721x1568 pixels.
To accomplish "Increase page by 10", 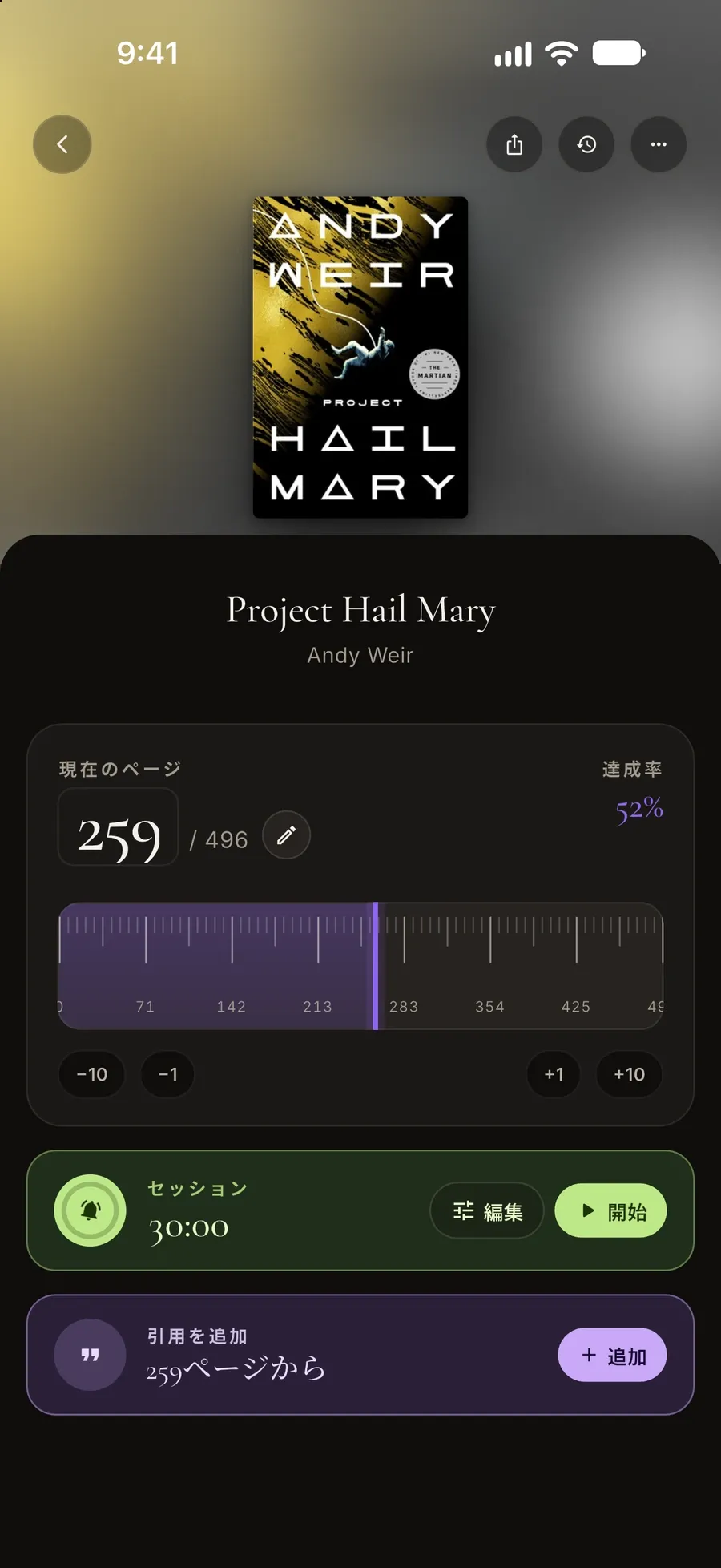I will tap(629, 1074).
